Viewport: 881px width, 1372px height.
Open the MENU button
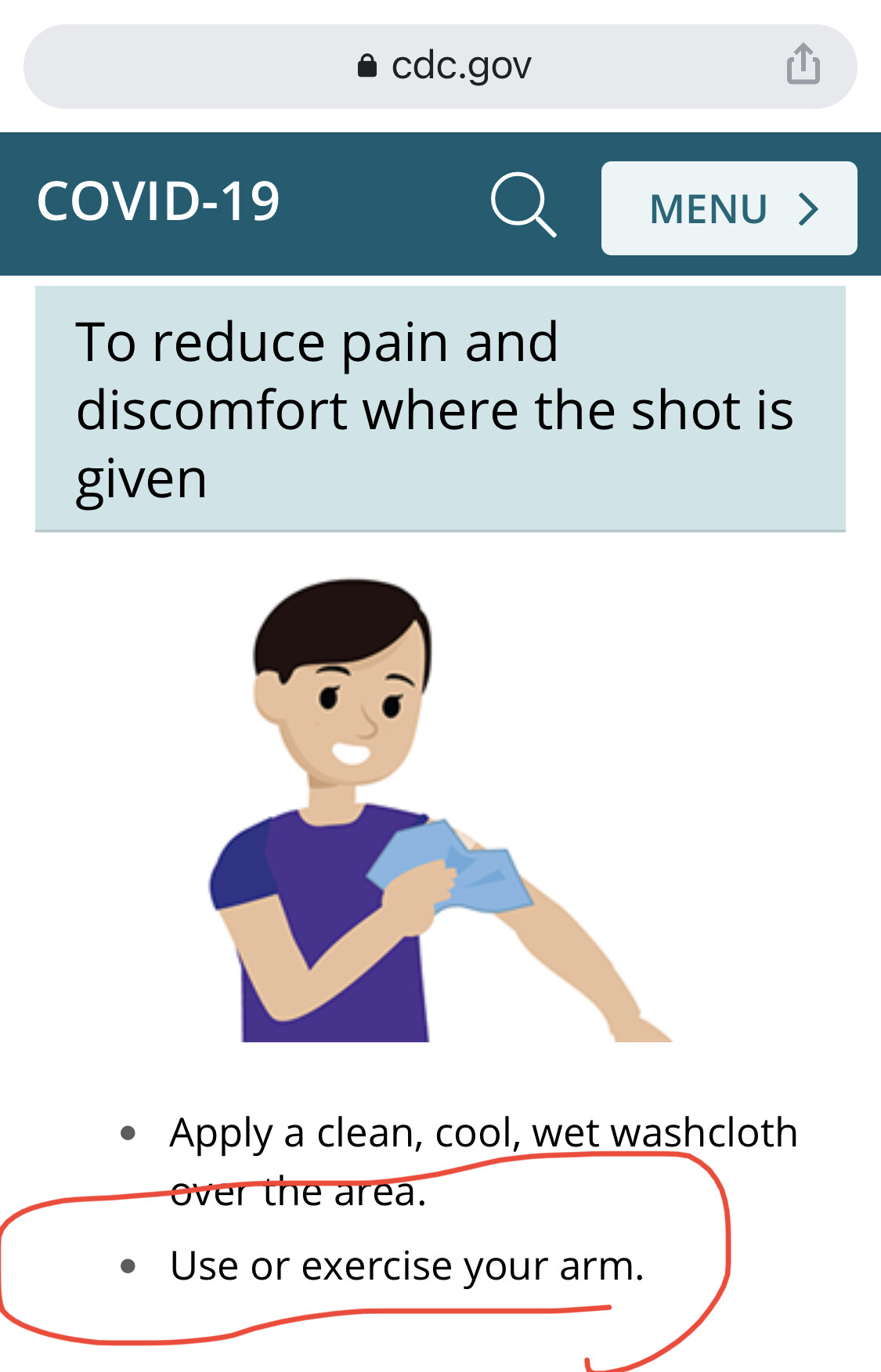pos(728,208)
